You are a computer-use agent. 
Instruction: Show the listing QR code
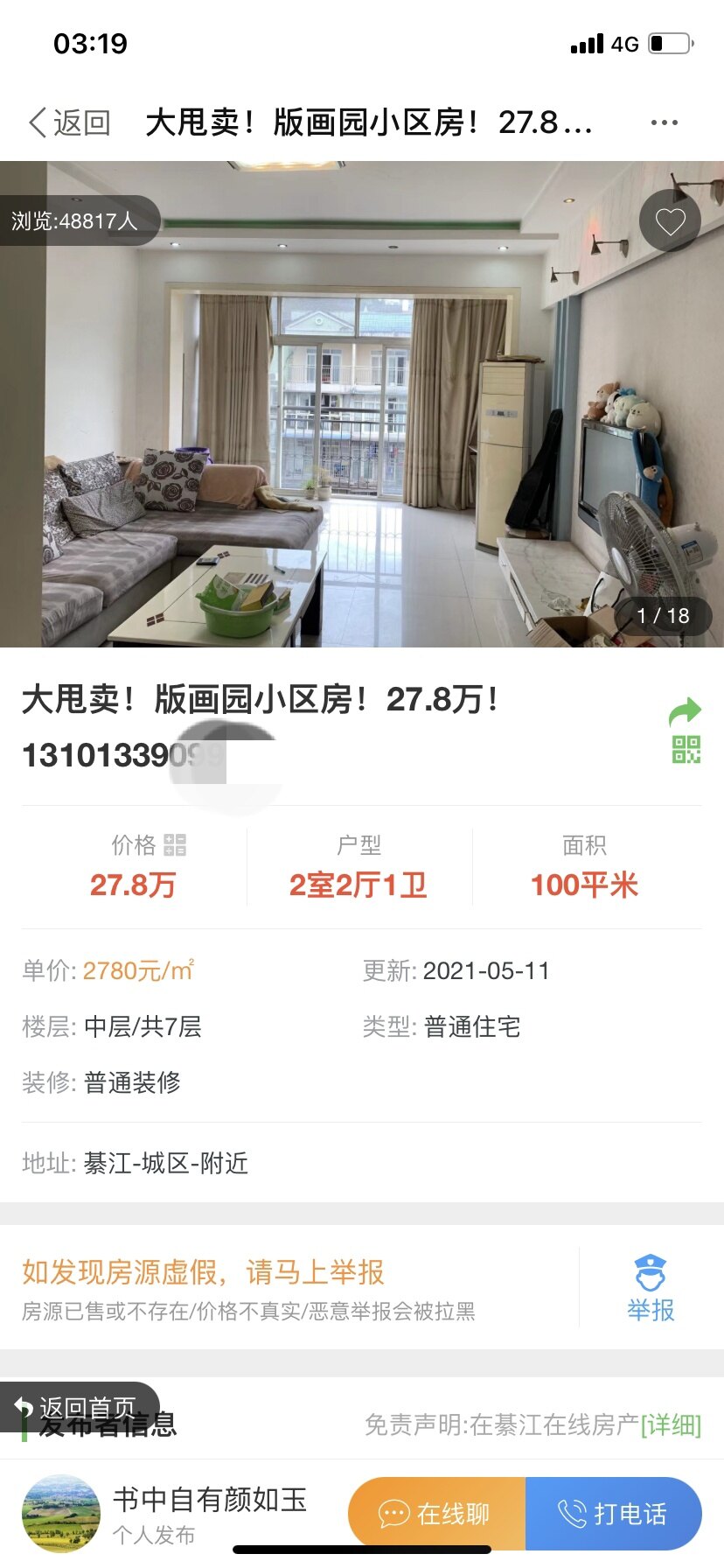click(x=686, y=750)
